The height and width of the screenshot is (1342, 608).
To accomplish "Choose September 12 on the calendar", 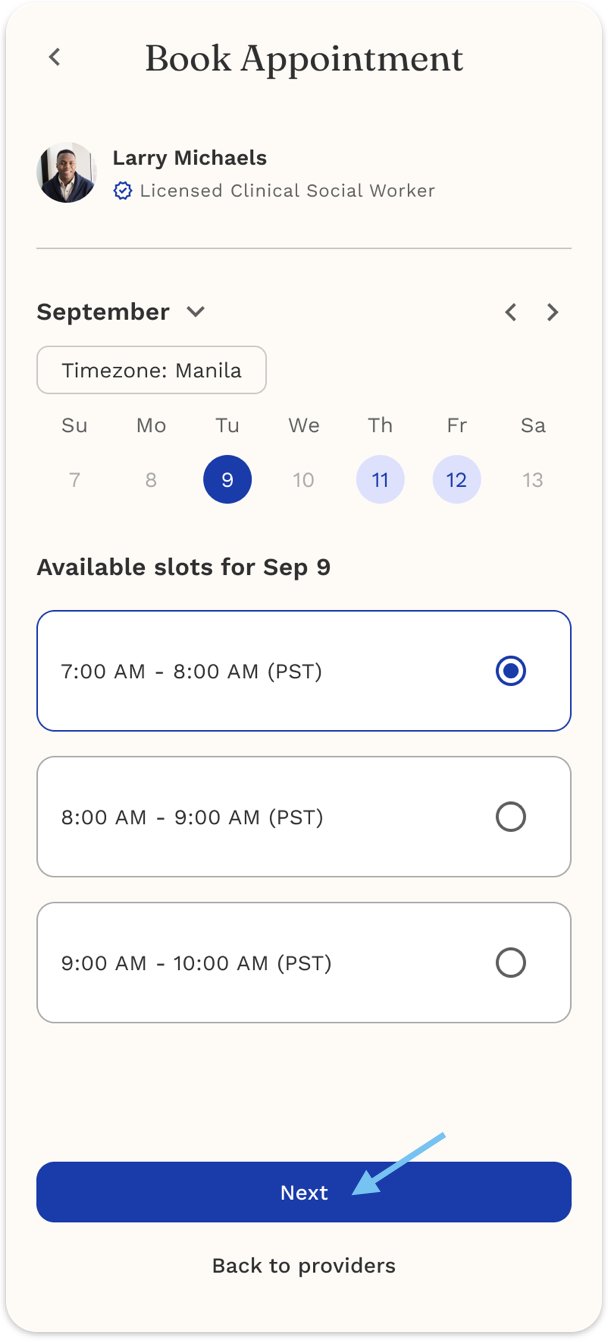I will [456, 480].
